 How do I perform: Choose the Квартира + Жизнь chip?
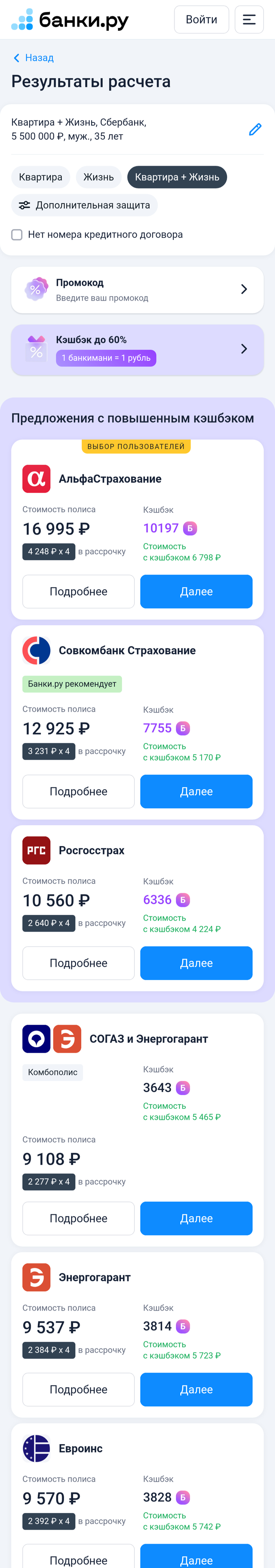click(176, 177)
